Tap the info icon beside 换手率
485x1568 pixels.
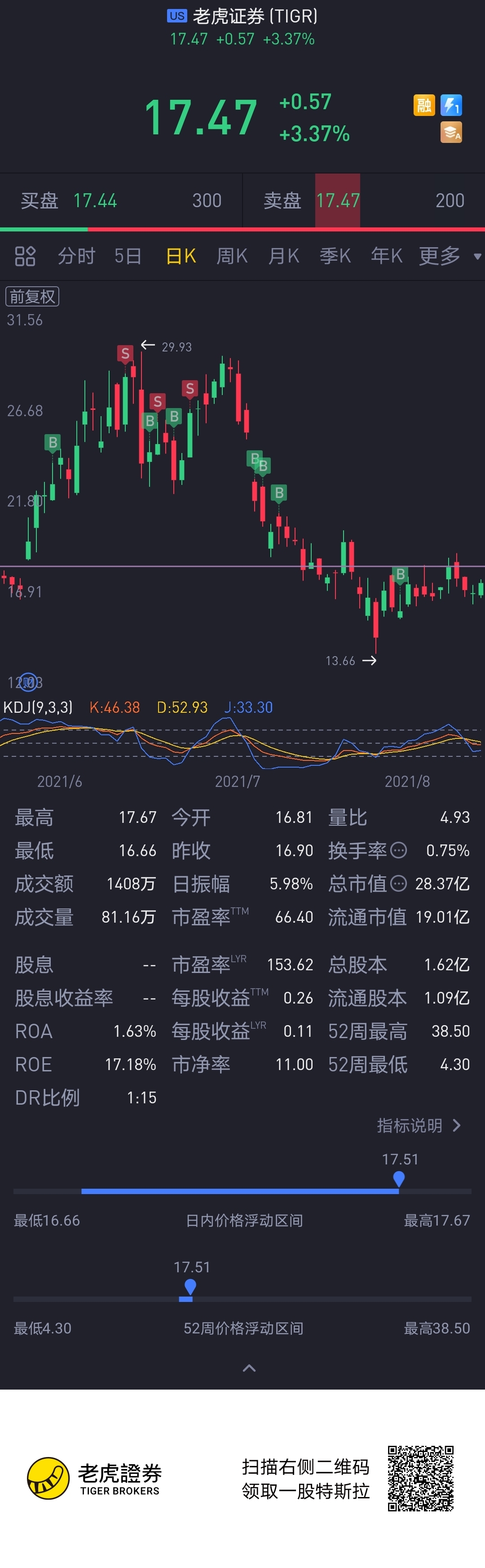pos(399,850)
